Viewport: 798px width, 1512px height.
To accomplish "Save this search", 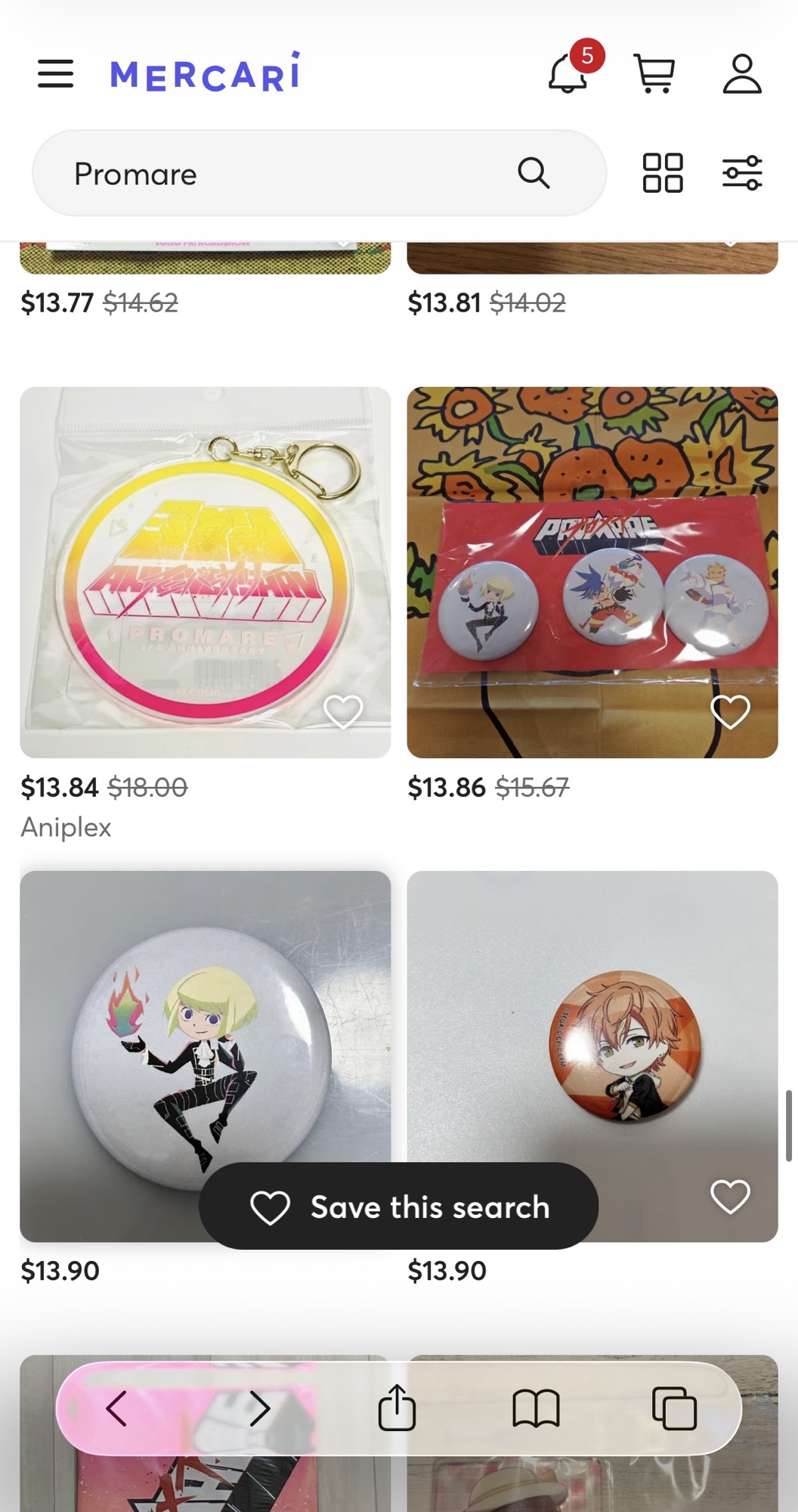I will click(399, 1207).
